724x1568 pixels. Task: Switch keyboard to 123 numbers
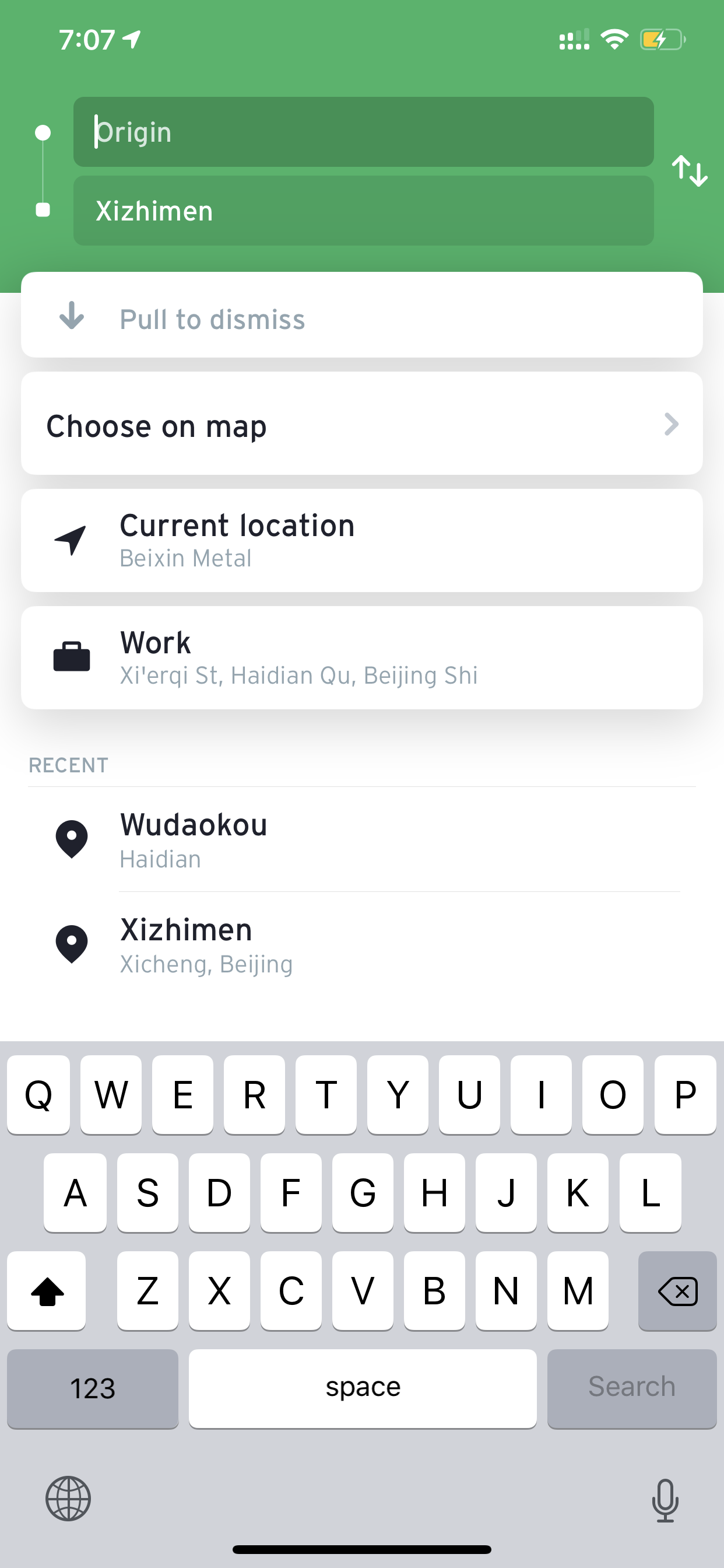[x=93, y=1388]
